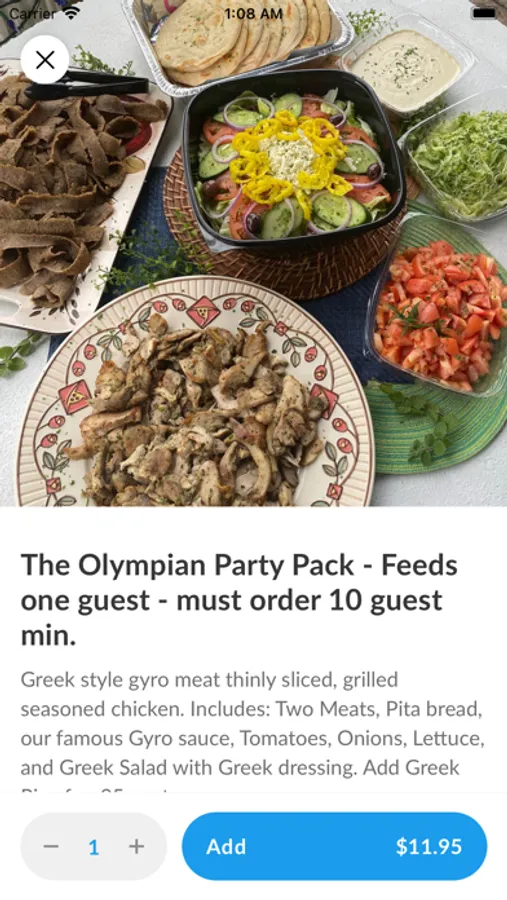Close the Olympian Party Pack details
Image resolution: width=507 pixels, height=900 pixels.
(x=45, y=60)
